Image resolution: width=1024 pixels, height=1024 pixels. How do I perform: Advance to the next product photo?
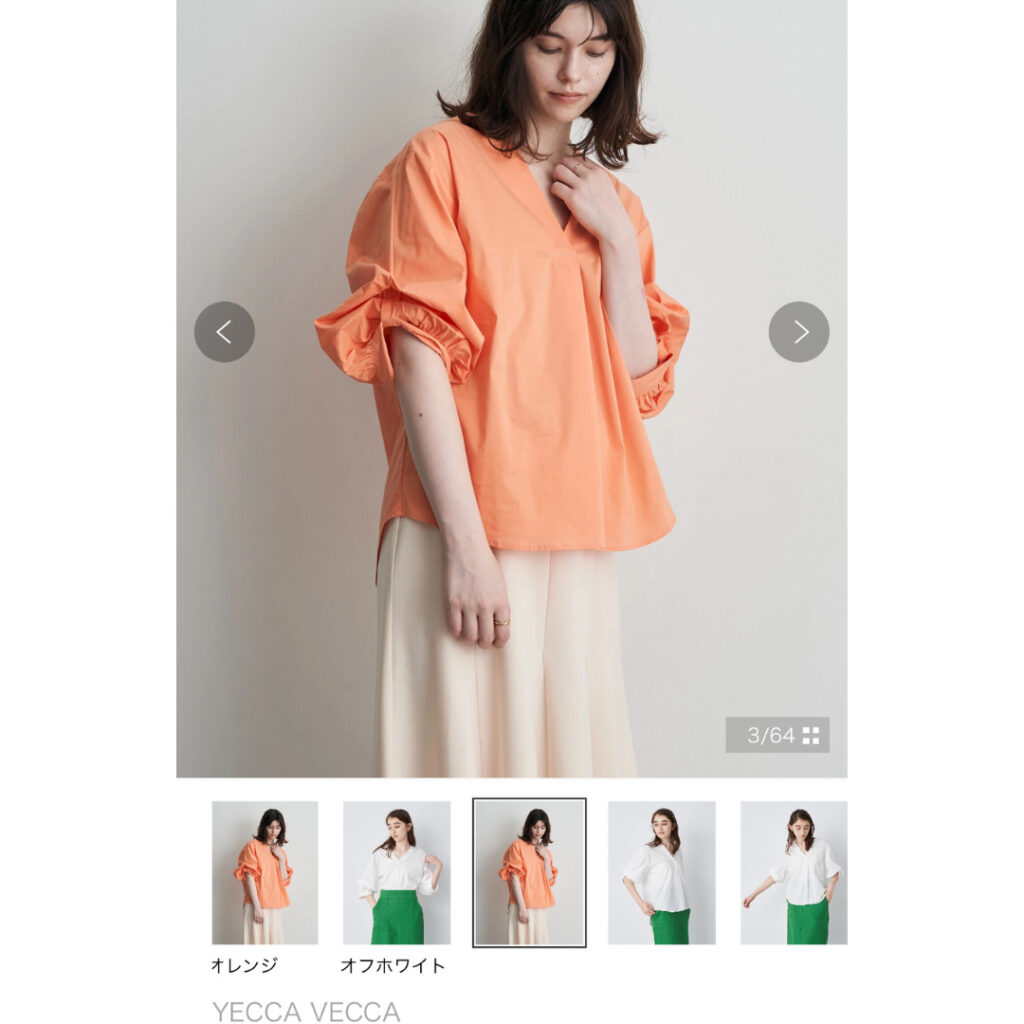(799, 332)
